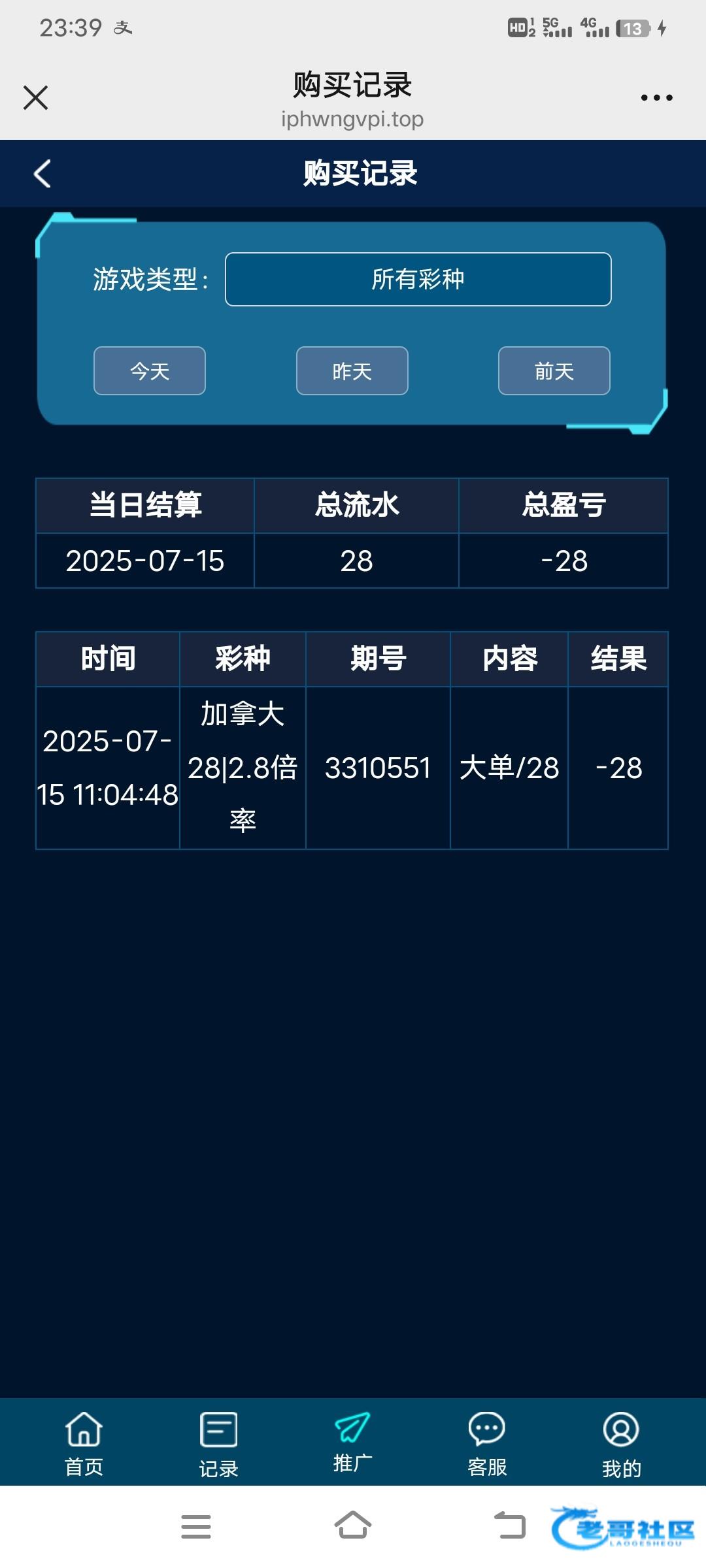Filter records by 昨天
The image size is (706, 1568).
[352, 371]
